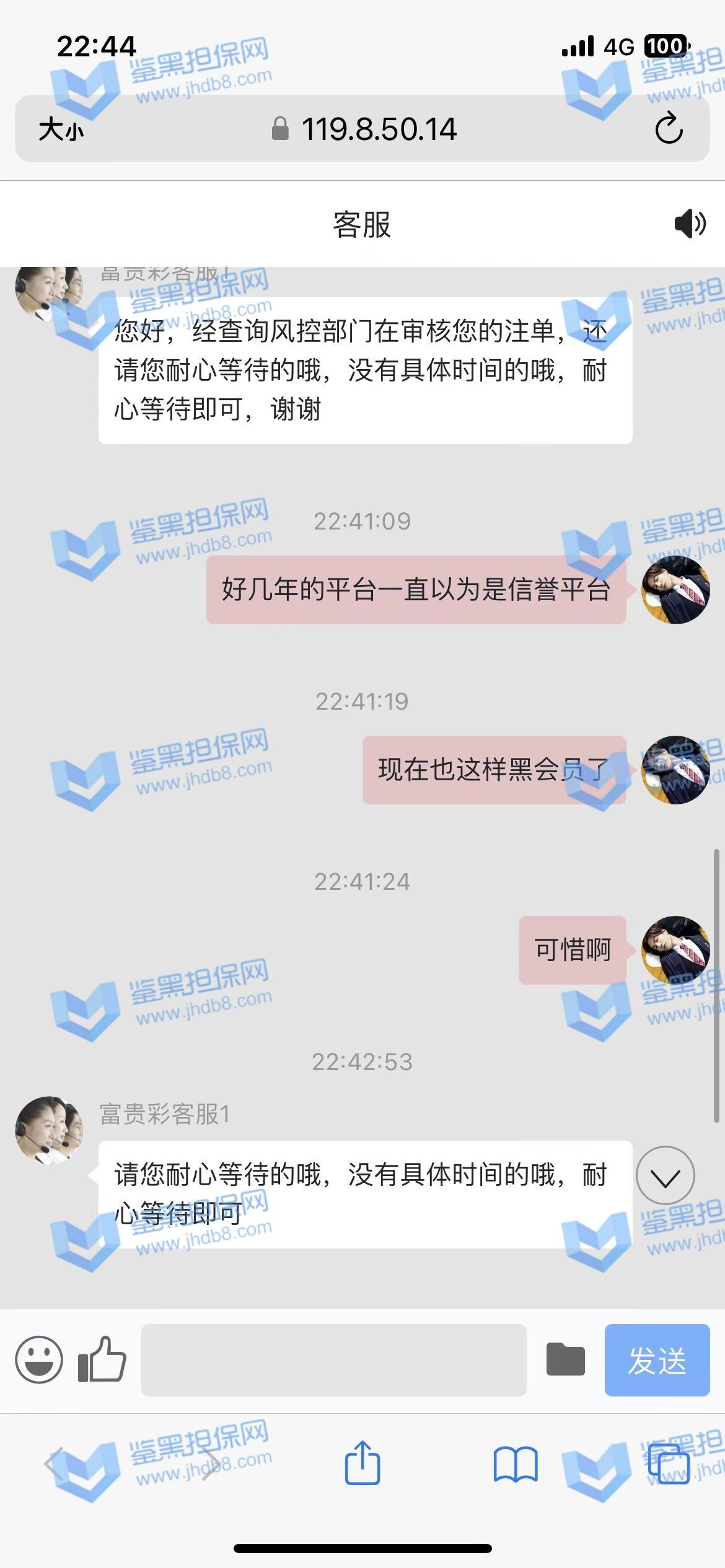Reload the page with refresh icon
The width and height of the screenshot is (725, 1568).
pos(669,129)
